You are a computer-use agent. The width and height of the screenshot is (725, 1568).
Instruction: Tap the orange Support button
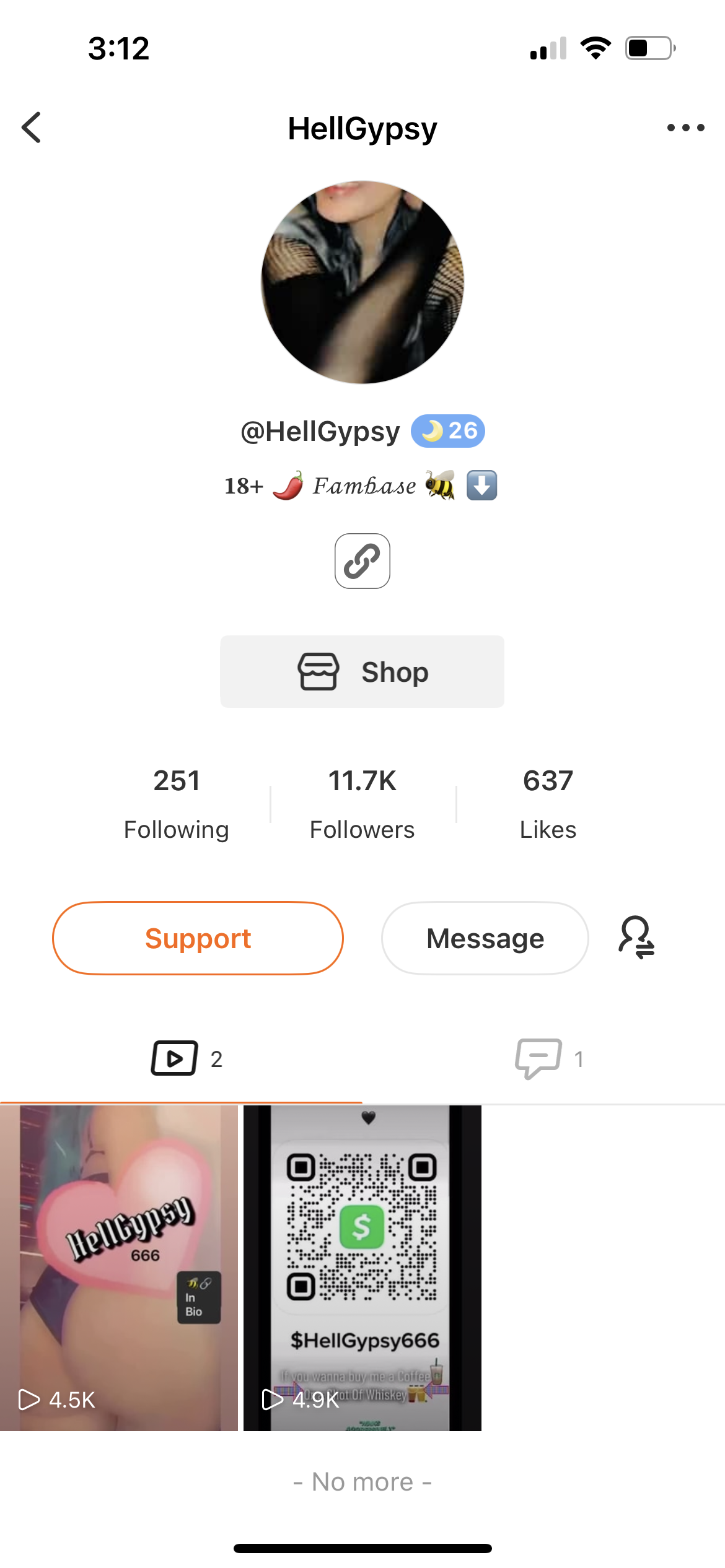[198, 938]
